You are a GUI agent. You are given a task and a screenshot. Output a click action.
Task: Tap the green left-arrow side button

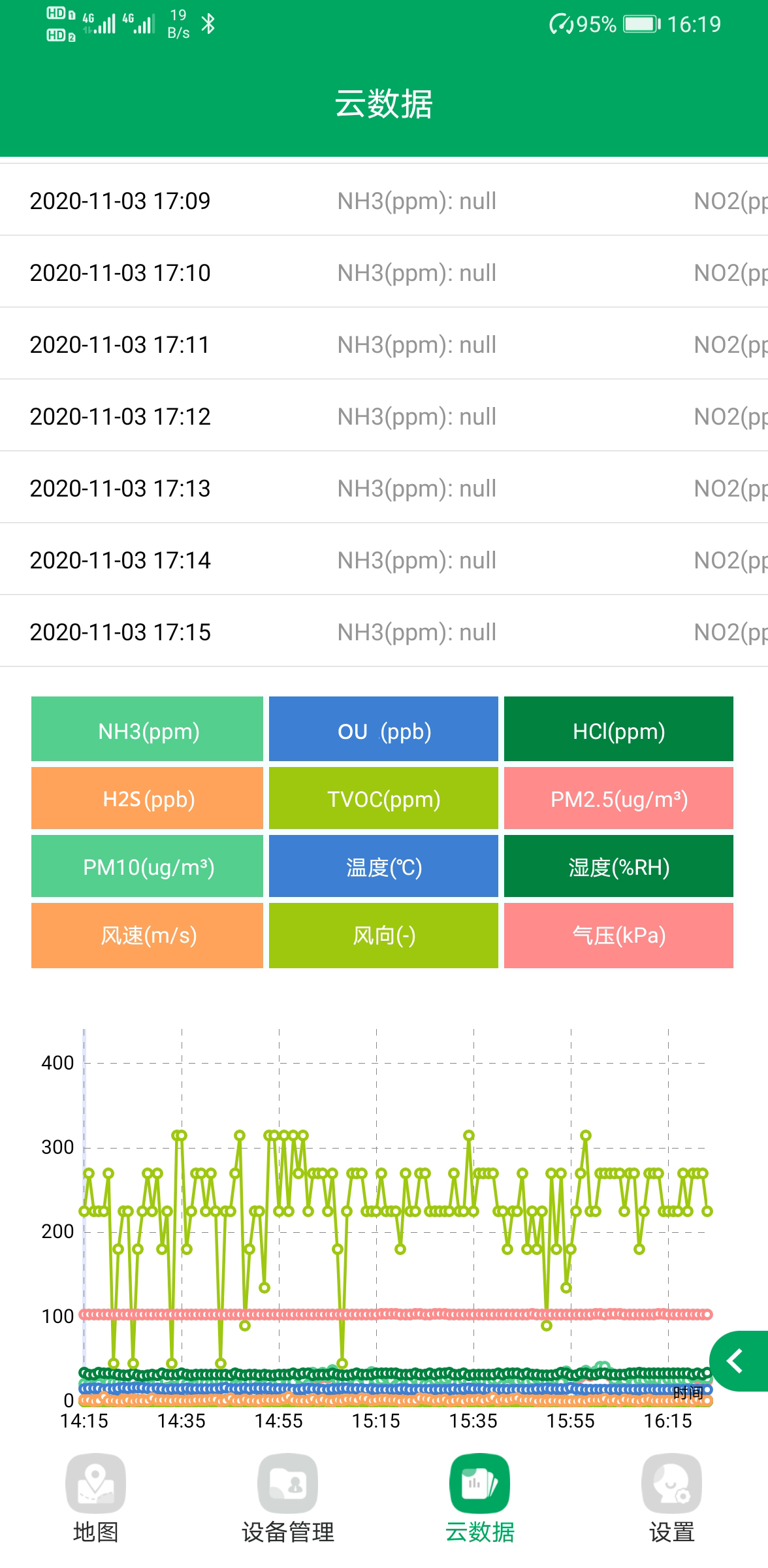[x=738, y=1362]
